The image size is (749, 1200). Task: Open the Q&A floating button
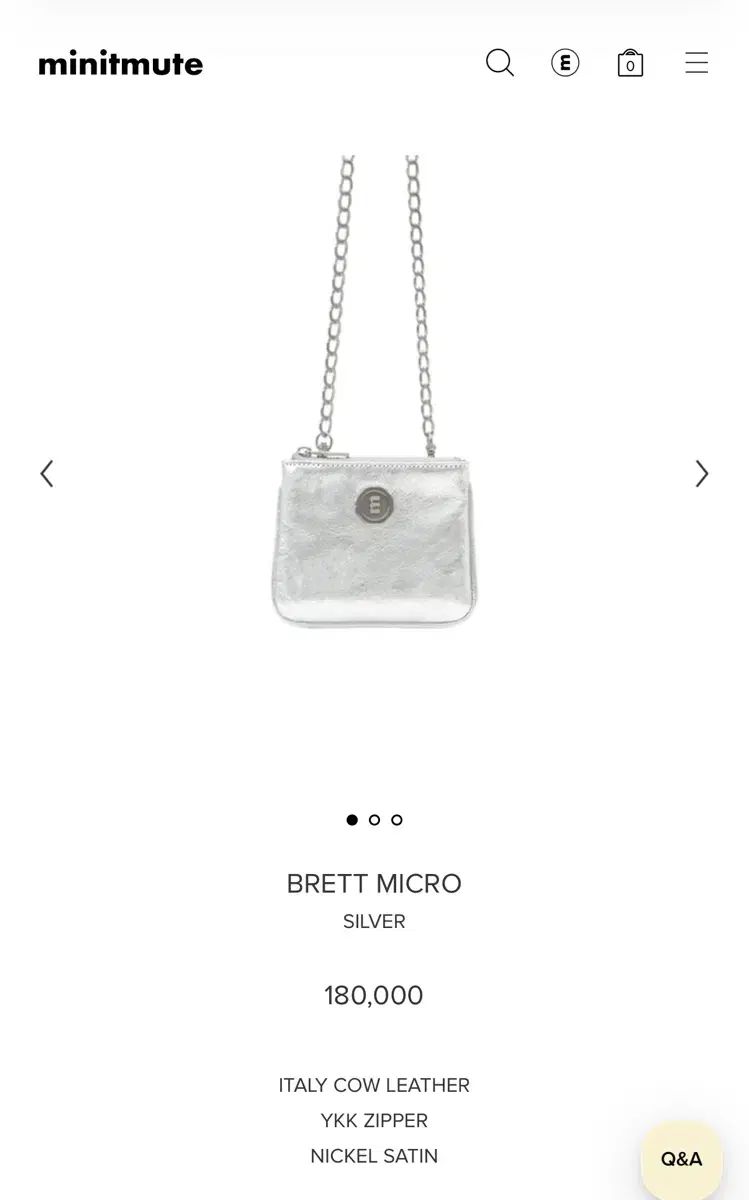[x=680, y=1158]
